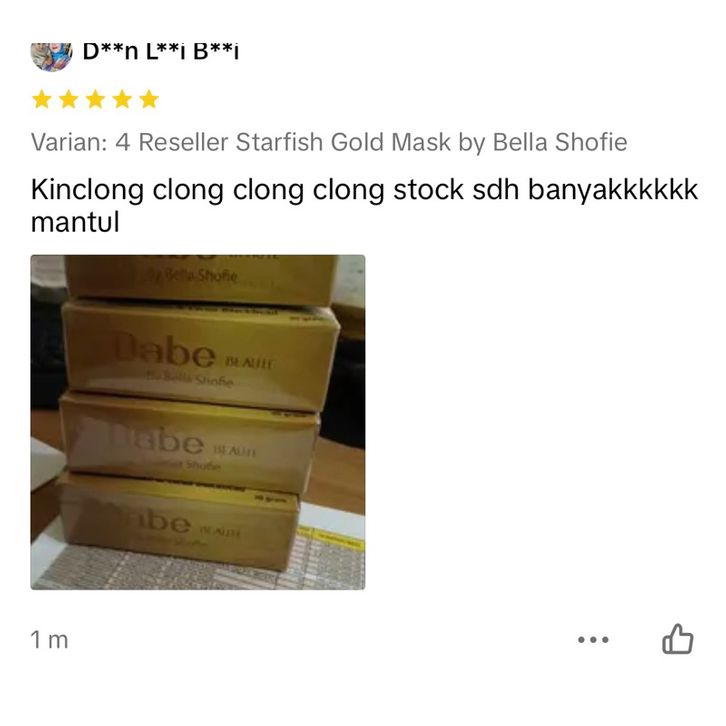Screen dimensions: 726x726
Task: Open the review photo of gold boxes
Action: point(197,421)
